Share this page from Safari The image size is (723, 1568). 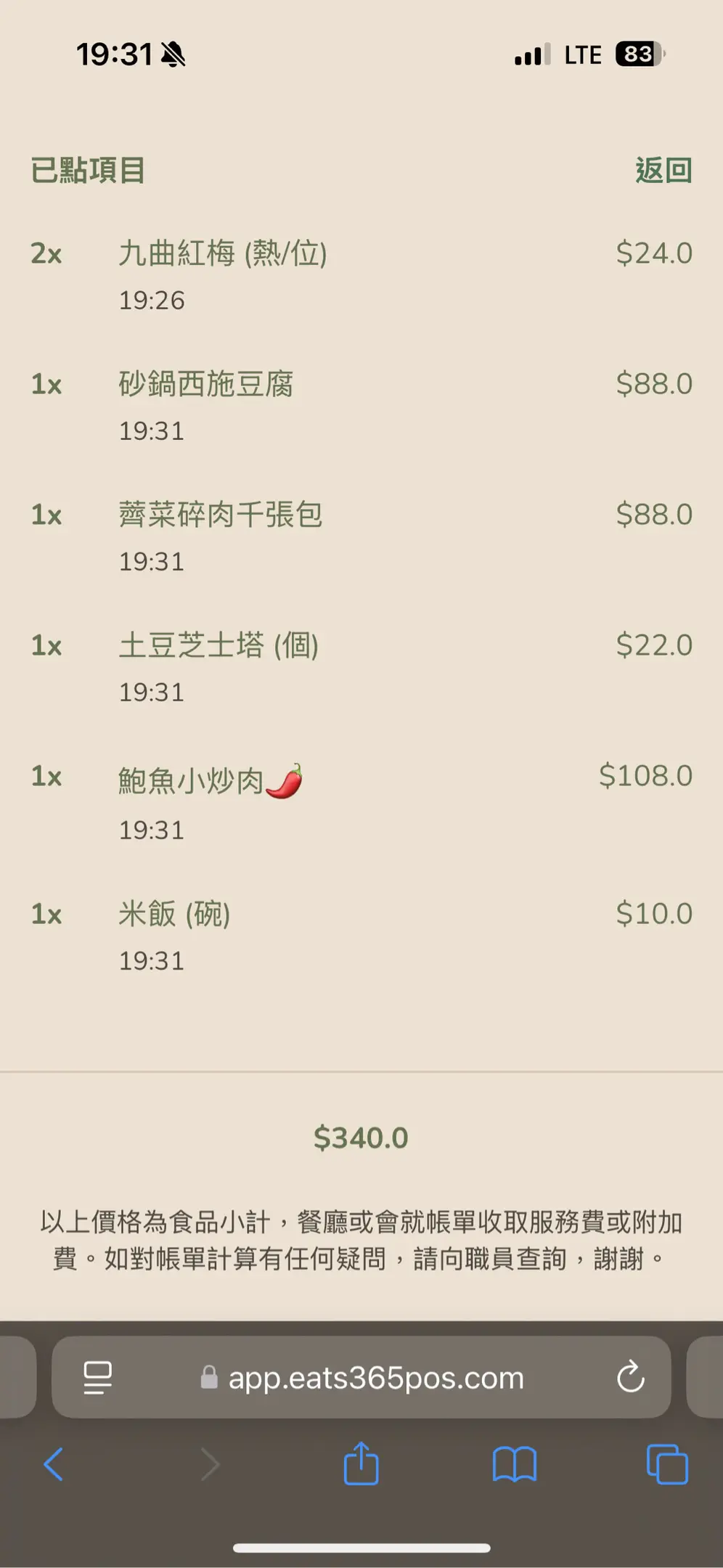pyautogui.click(x=361, y=1463)
